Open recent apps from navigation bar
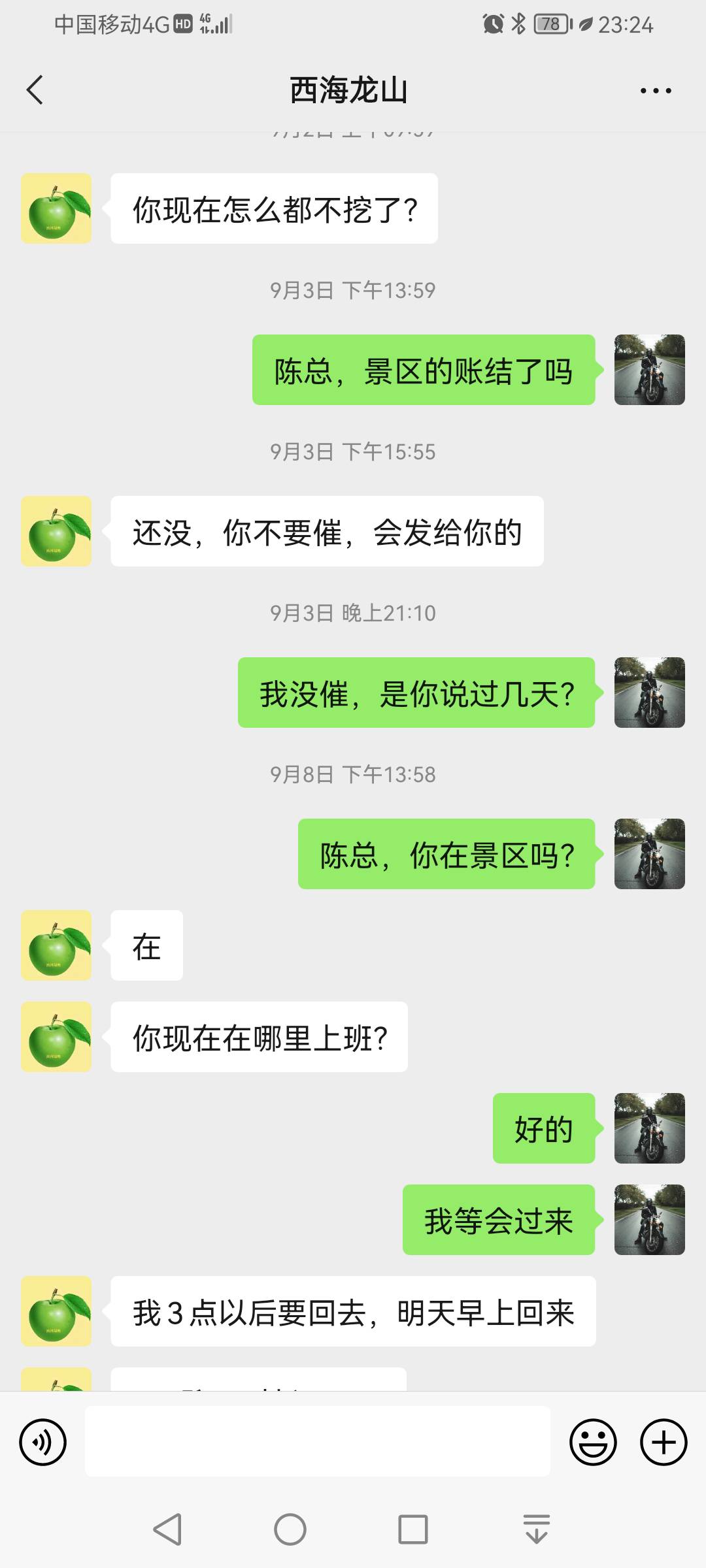706x1568 pixels. tap(413, 1529)
